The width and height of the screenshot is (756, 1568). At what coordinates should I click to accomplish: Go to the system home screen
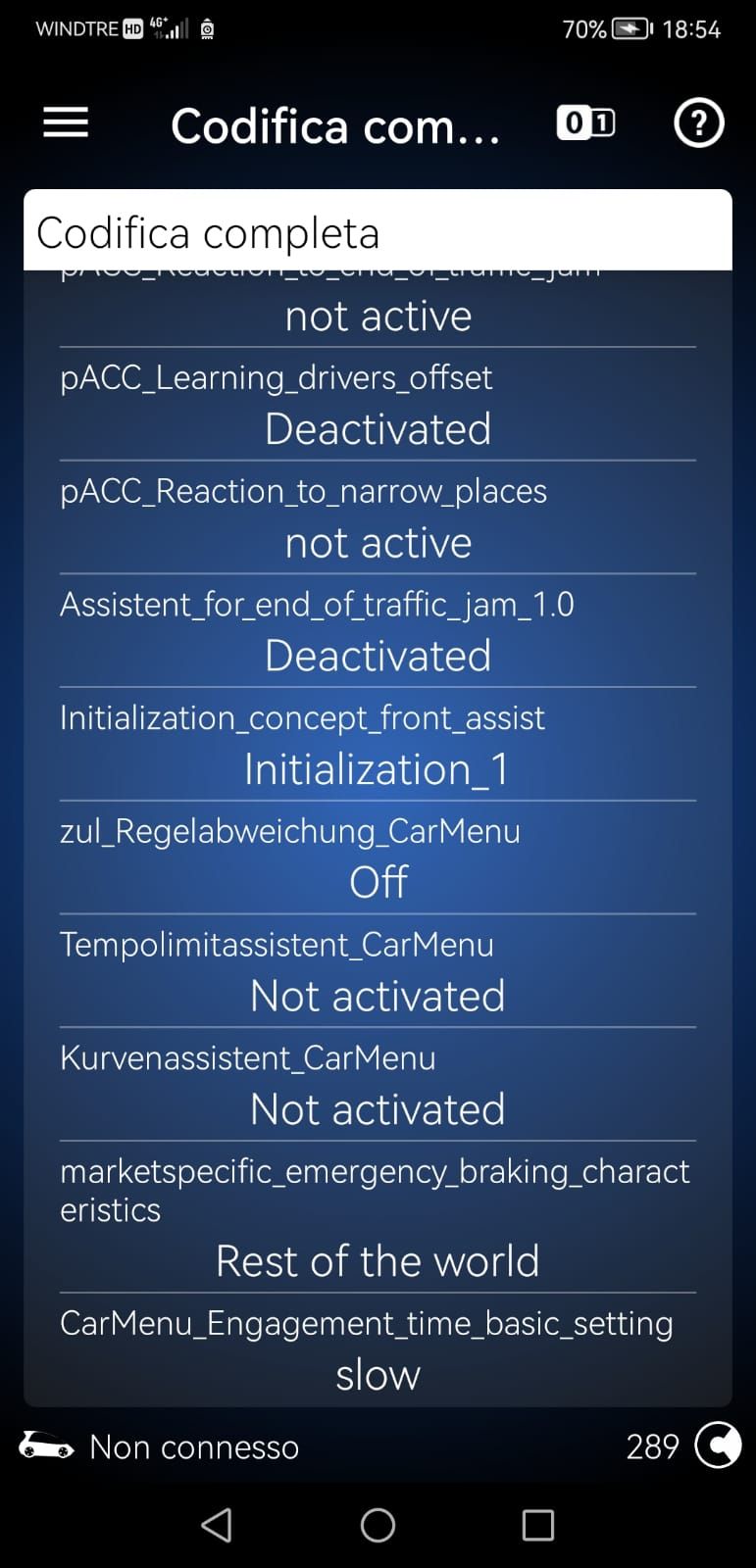pyautogui.click(x=378, y=1525)
